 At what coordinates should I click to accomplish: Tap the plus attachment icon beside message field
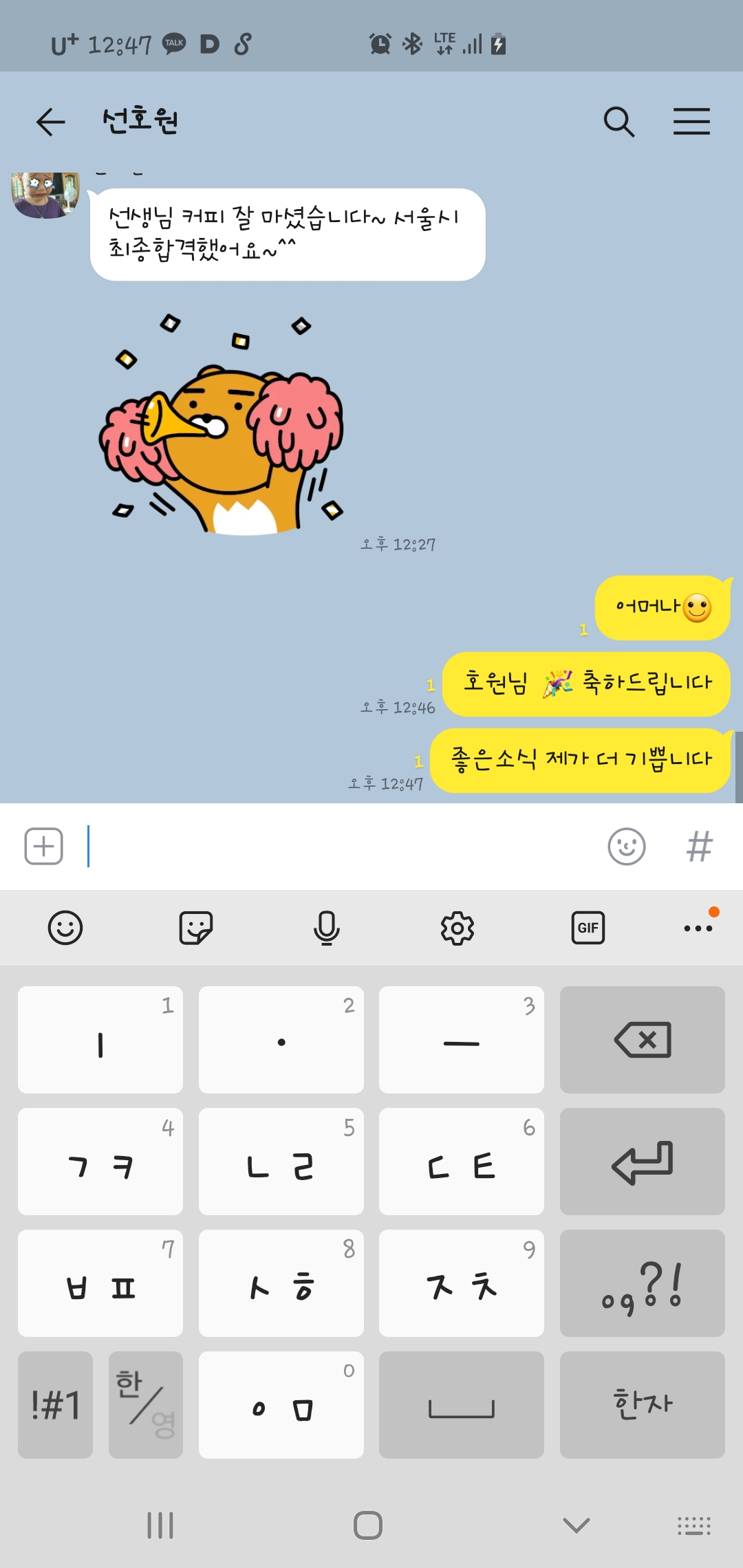point(43,845)
